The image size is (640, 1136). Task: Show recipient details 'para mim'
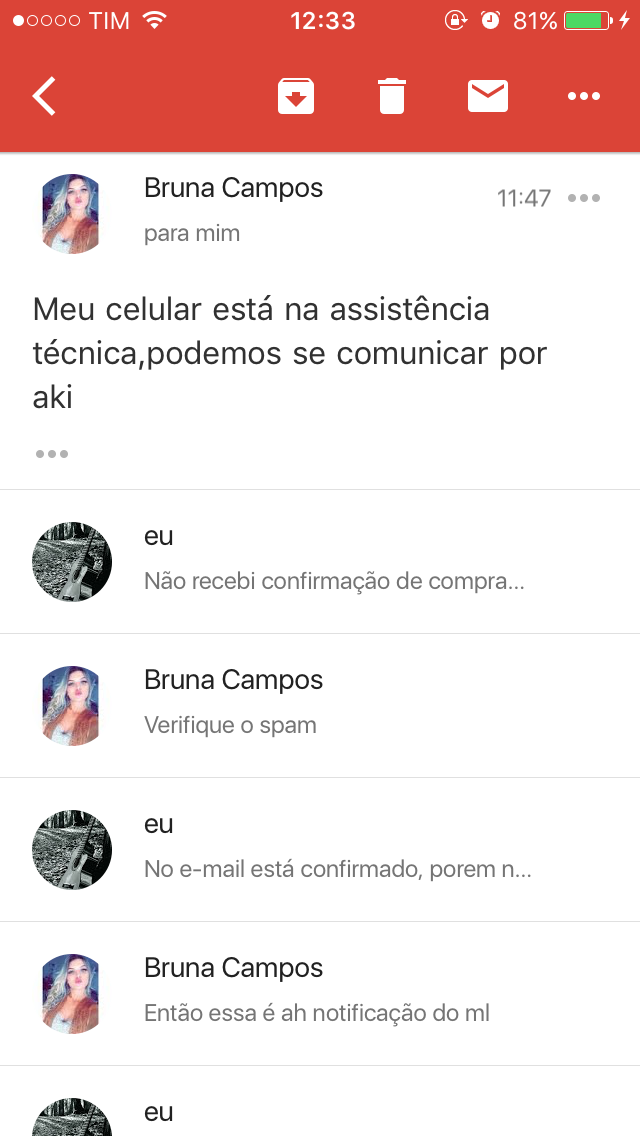(x=192, y=233)
